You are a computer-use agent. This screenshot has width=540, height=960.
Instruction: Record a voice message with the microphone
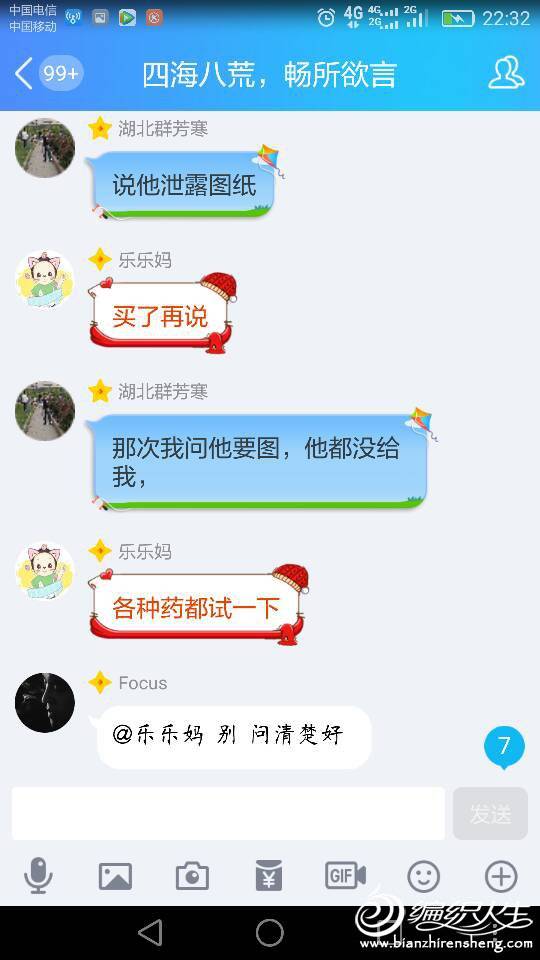pyautogui.click(x=38, y=876)
